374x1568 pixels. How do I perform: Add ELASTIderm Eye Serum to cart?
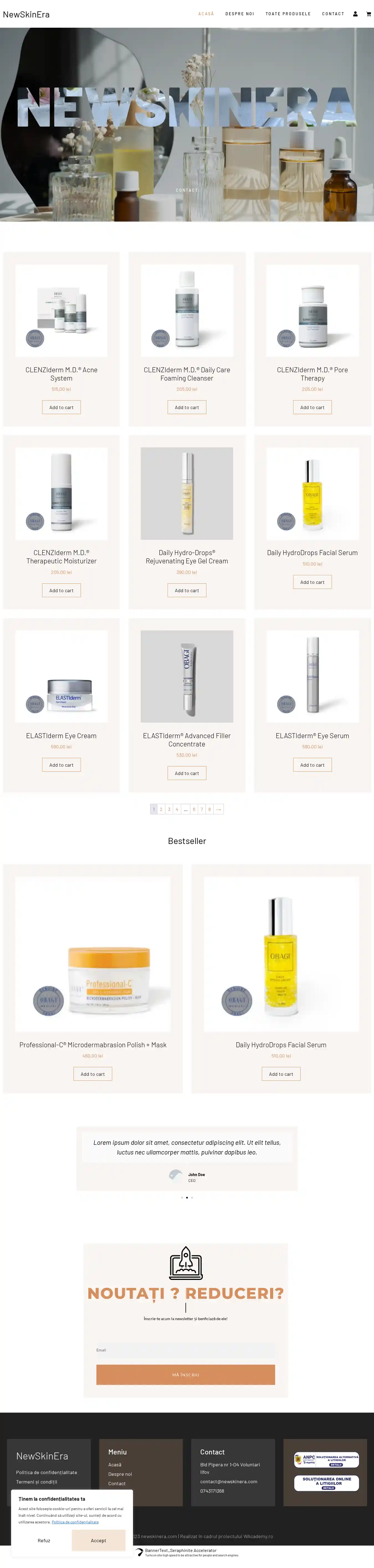pyautogui.click(x=312, y=765)
